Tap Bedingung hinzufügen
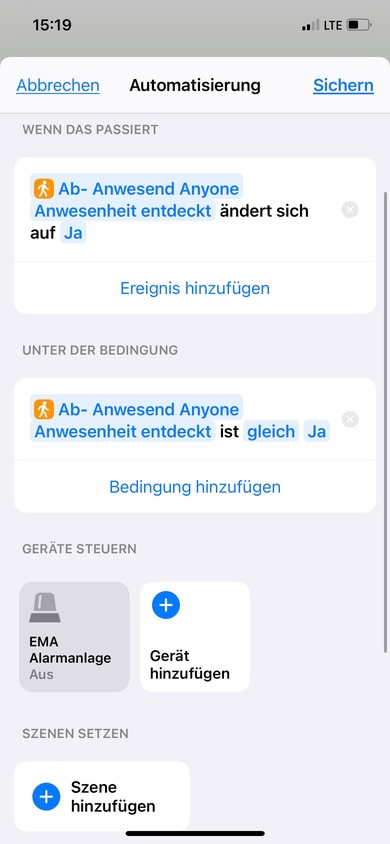This screenshot has width=390, height=844. tap(195, 487)
